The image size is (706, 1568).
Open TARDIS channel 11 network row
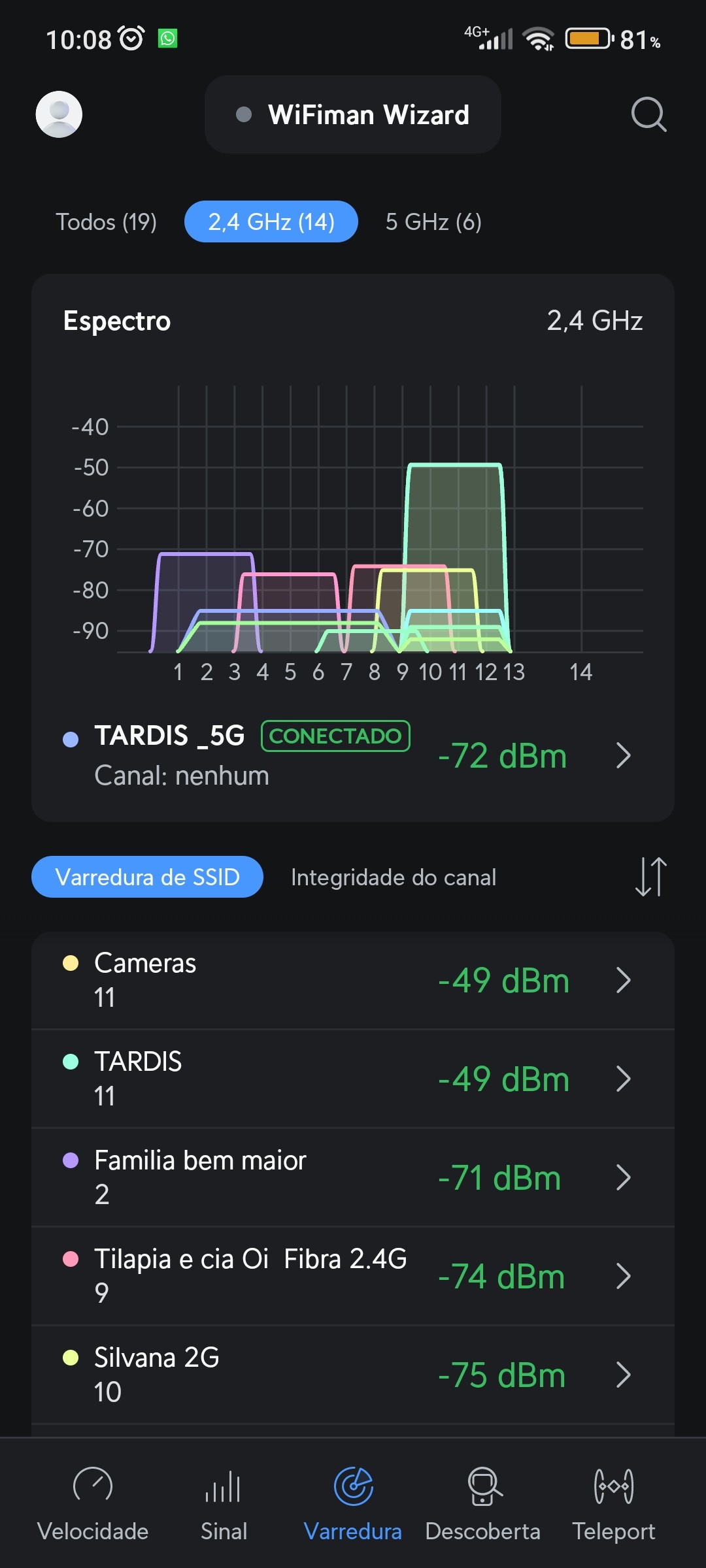353,1079
